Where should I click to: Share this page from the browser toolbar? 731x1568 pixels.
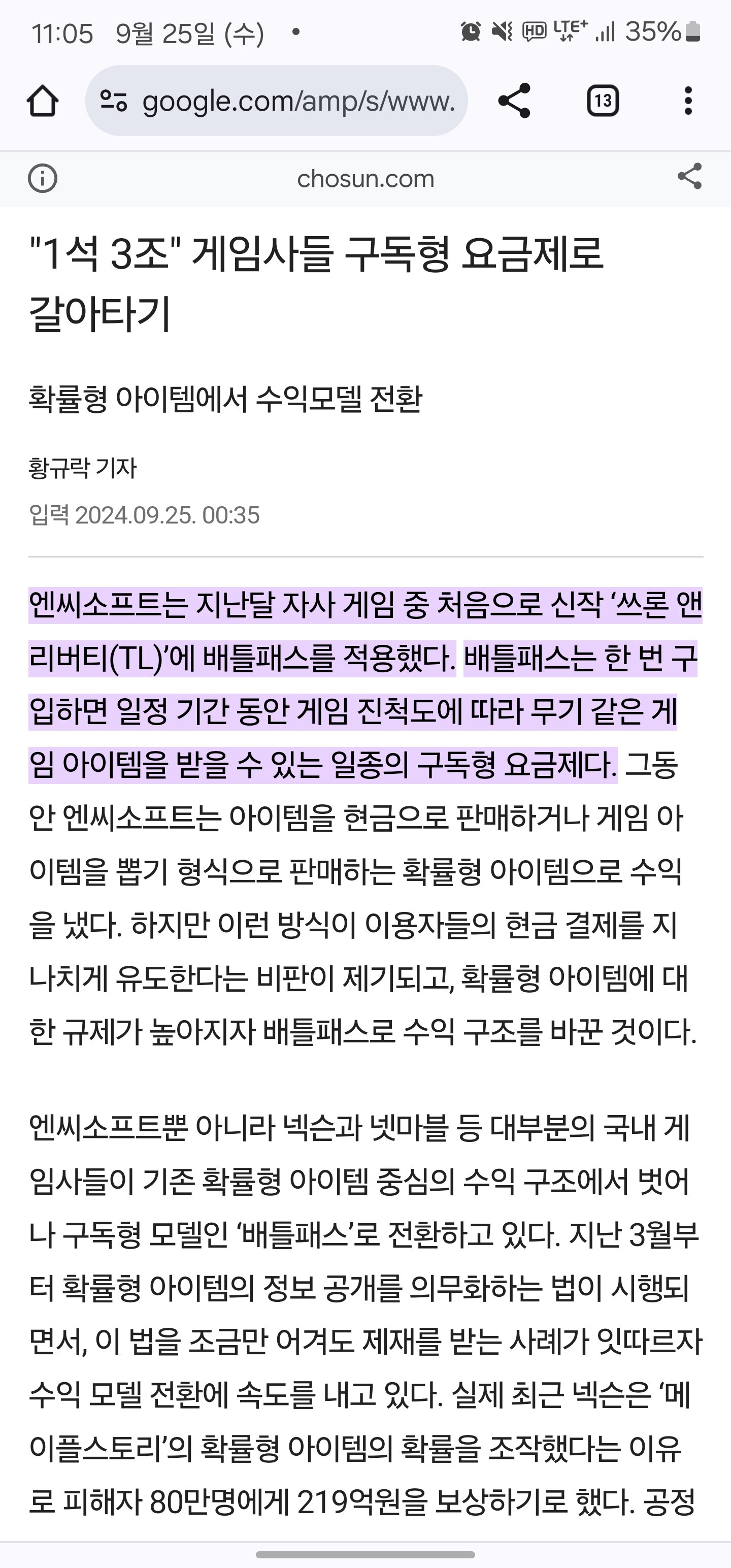[x=514, y=101]
